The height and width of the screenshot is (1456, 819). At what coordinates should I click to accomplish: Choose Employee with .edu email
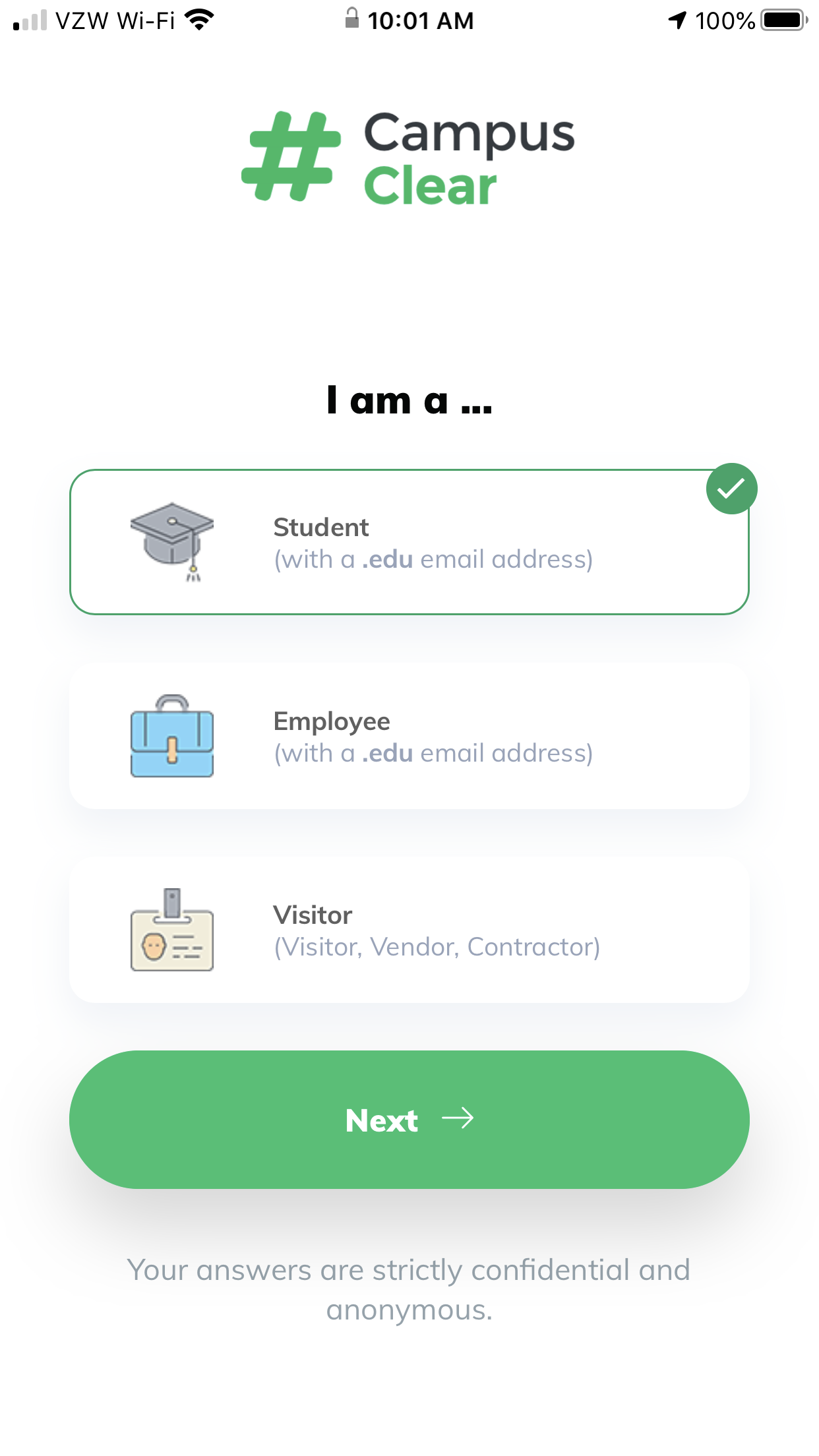coord(409,736)
